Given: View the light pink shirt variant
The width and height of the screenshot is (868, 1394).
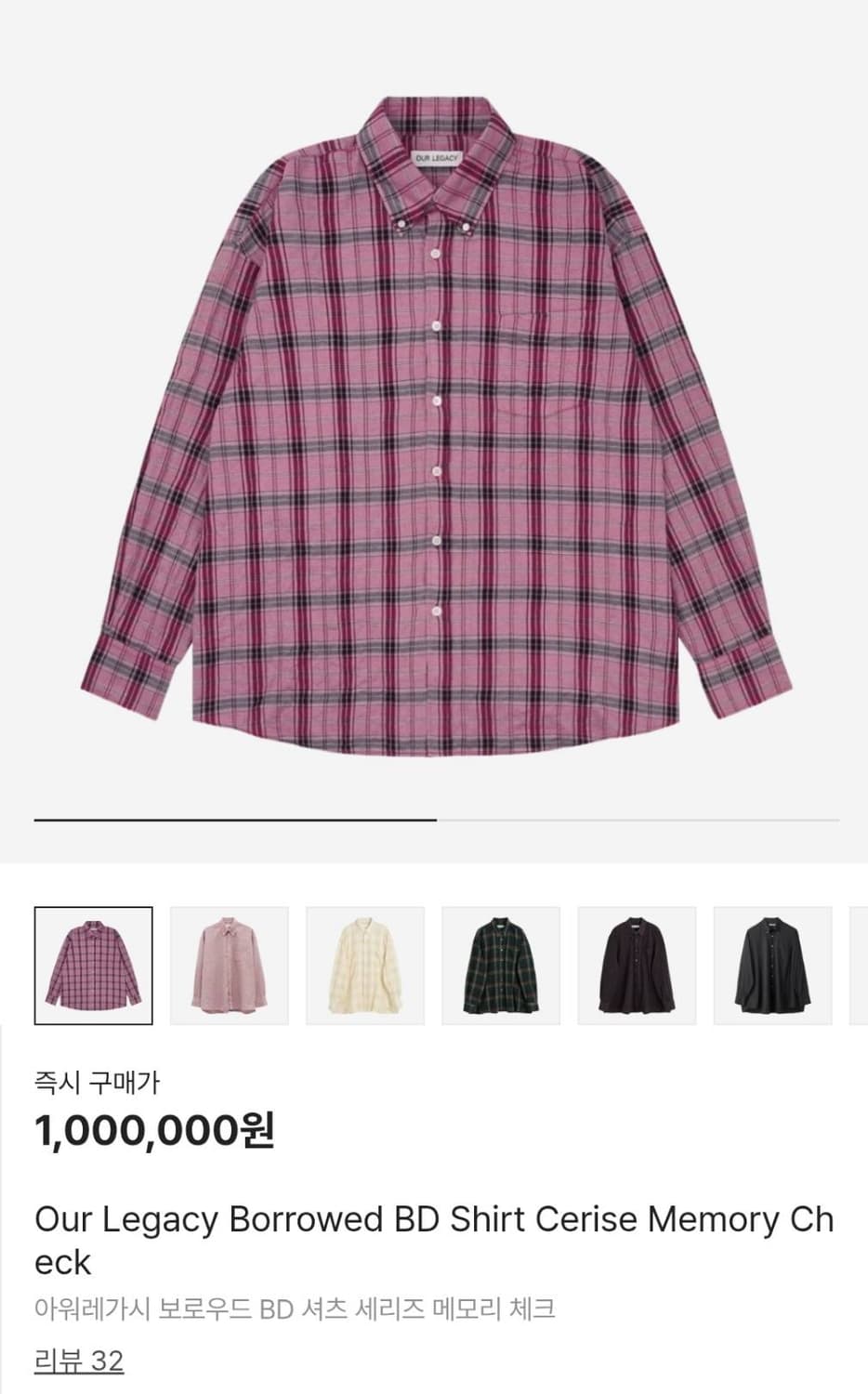Looking at the screenshot, I should [230, 966].
